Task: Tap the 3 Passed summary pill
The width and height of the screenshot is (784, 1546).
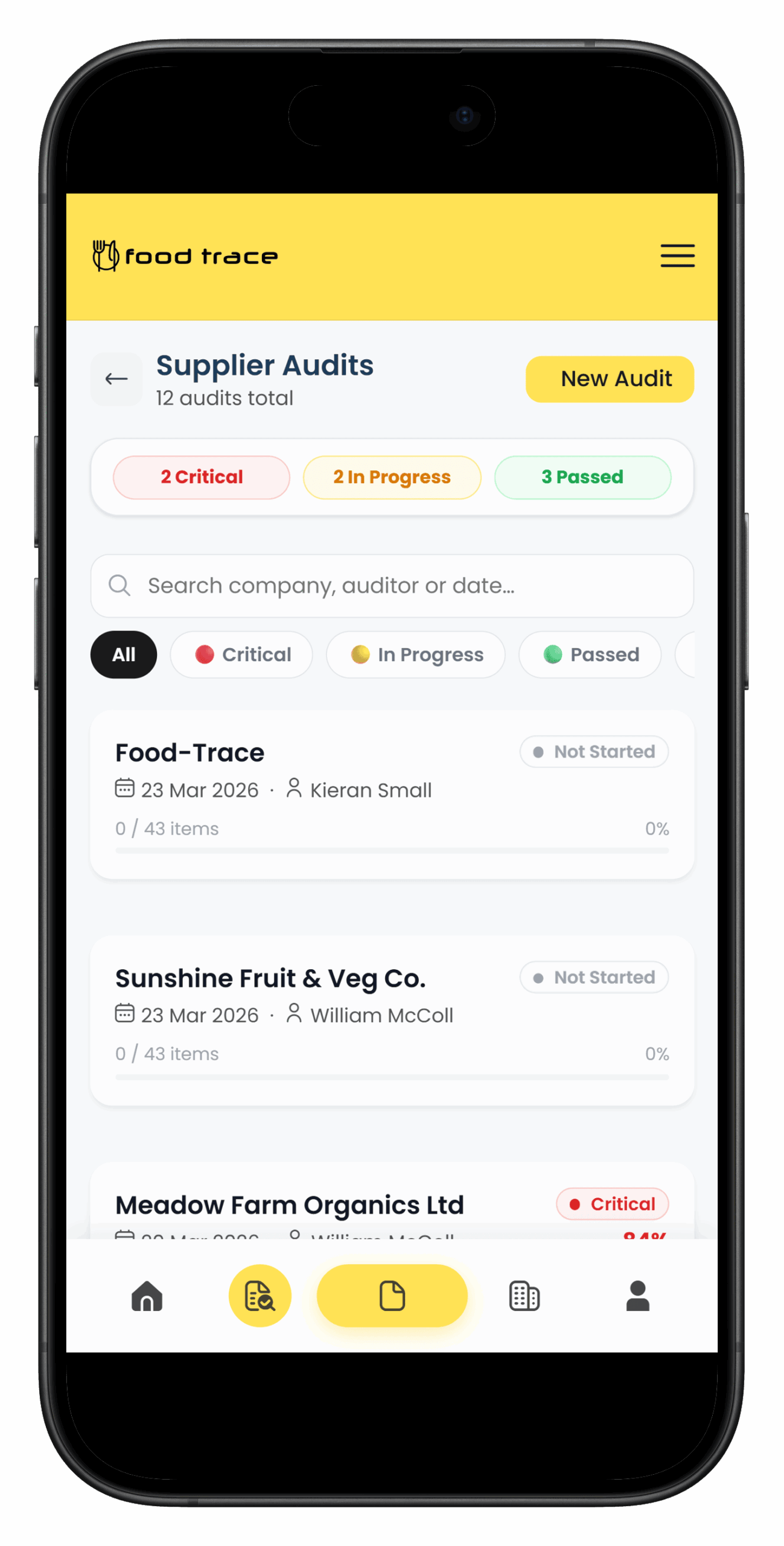Action: (582, 477)
